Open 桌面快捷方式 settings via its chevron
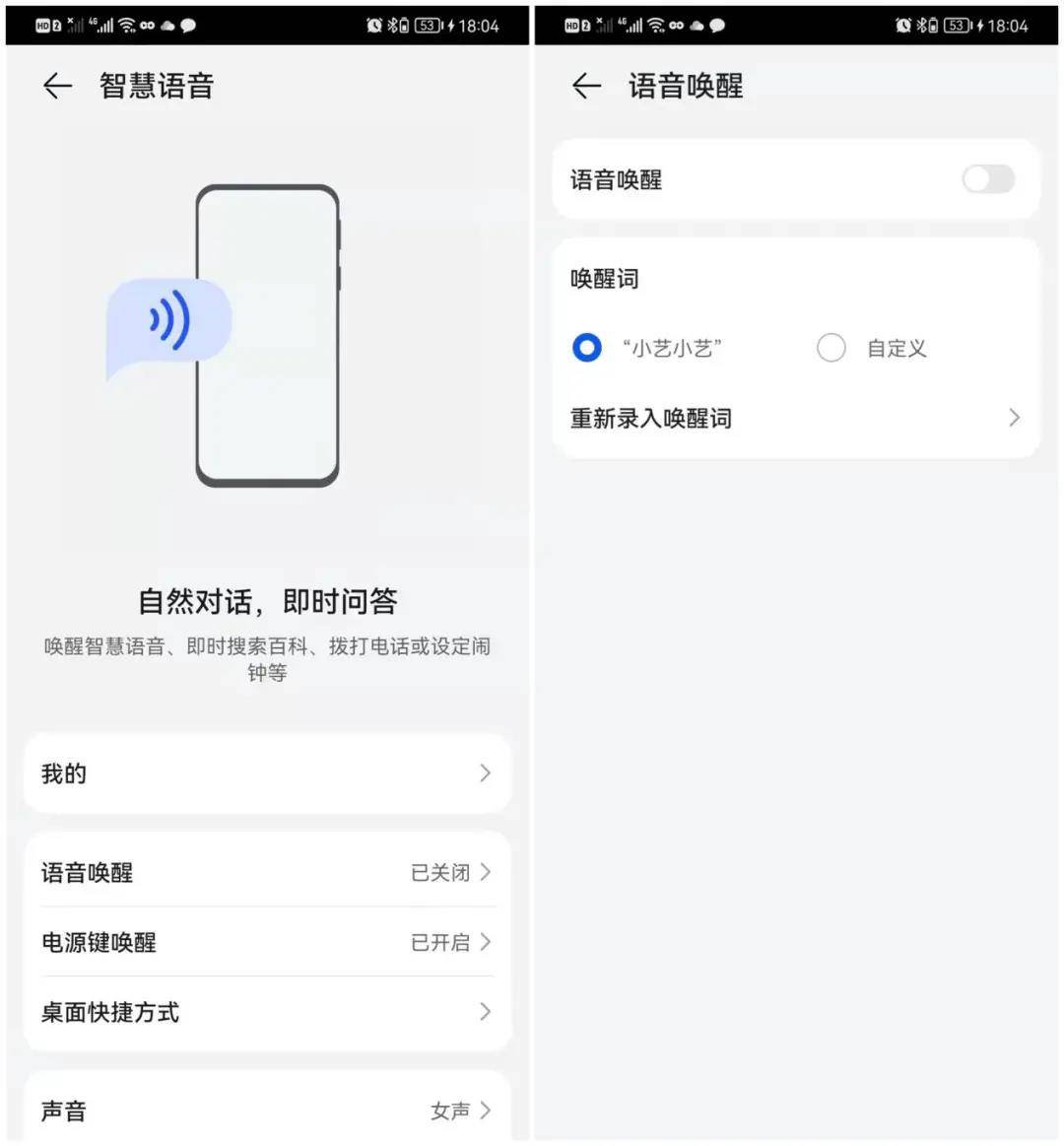The image size is (1064, 1146). tap(484, 1012)
